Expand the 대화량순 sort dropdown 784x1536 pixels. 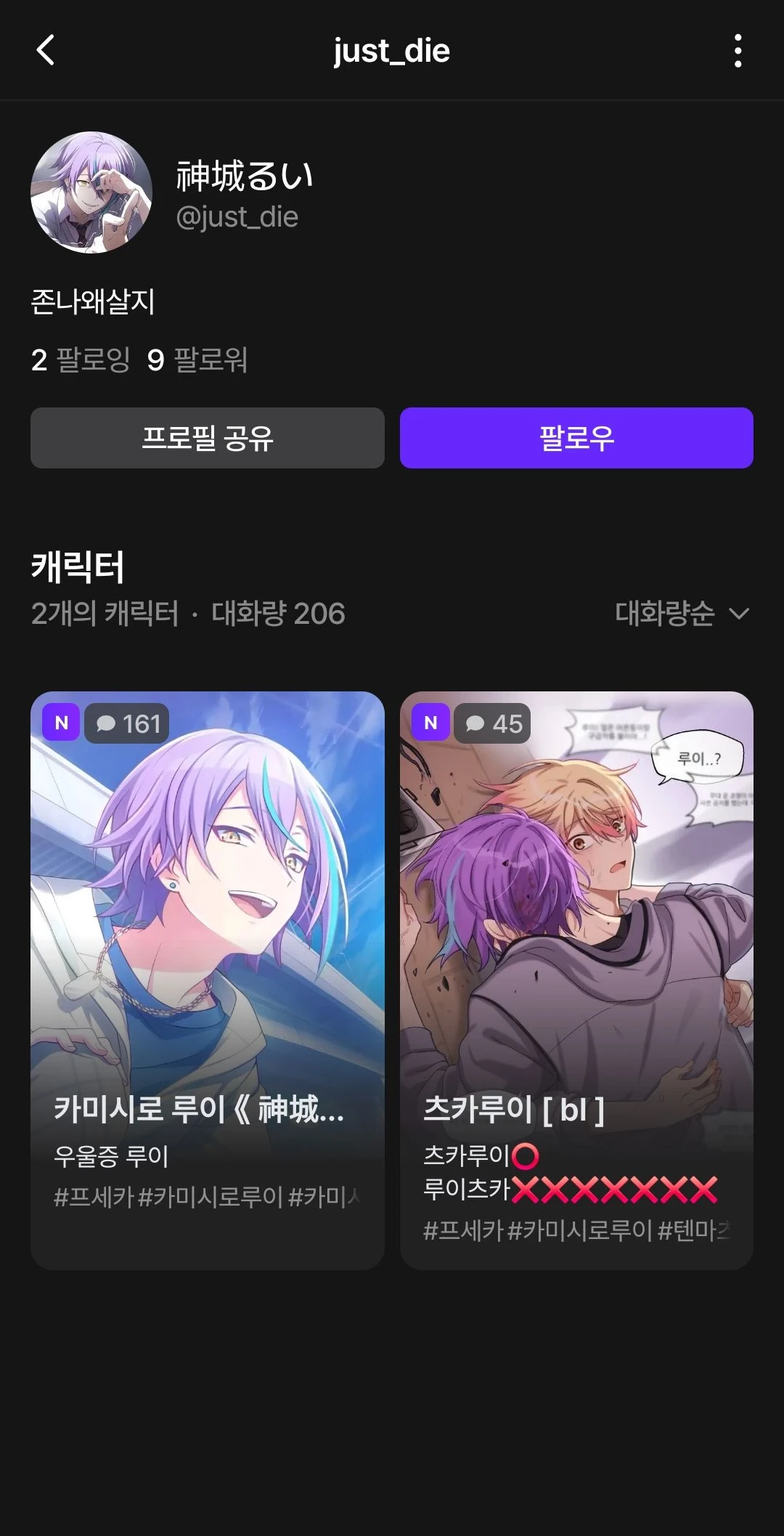[x=681, y=614]
